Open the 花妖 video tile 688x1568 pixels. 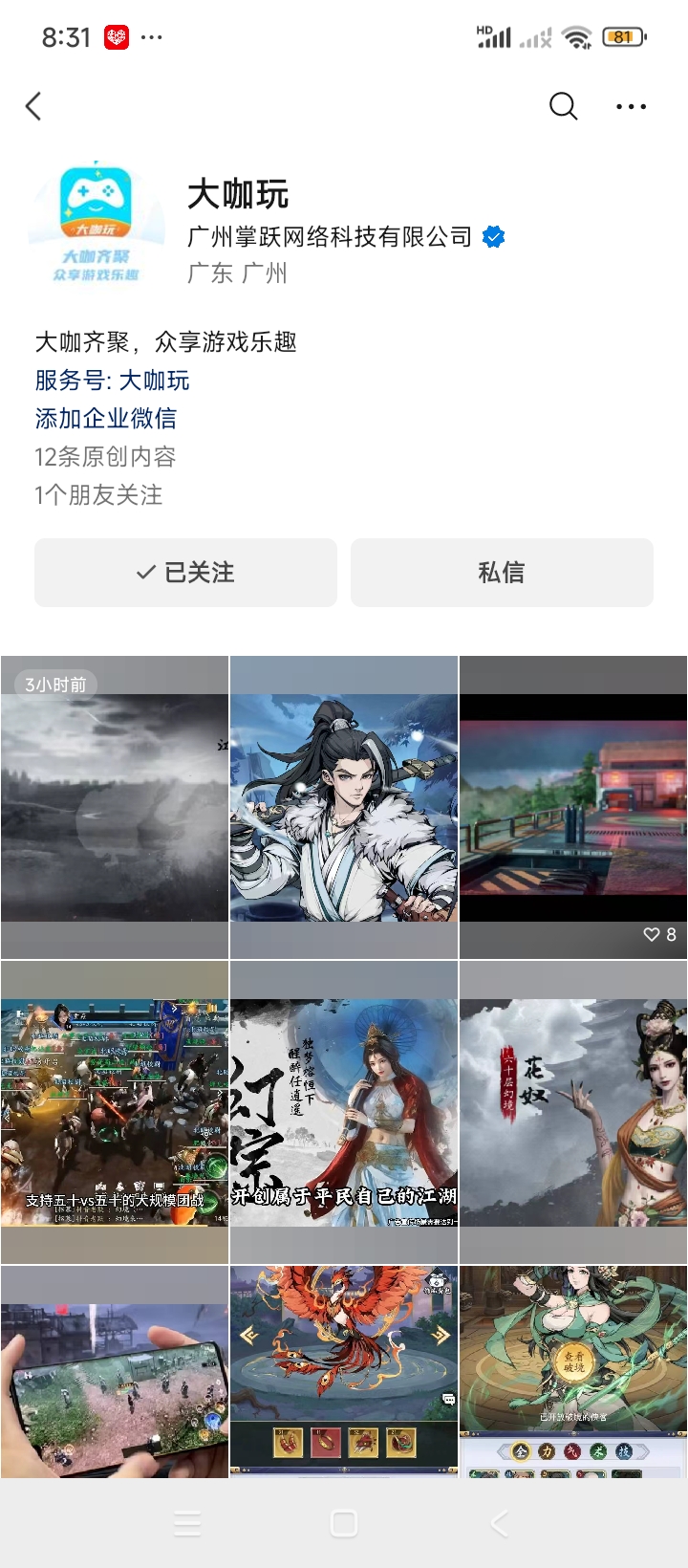[x=573, y=1112]
